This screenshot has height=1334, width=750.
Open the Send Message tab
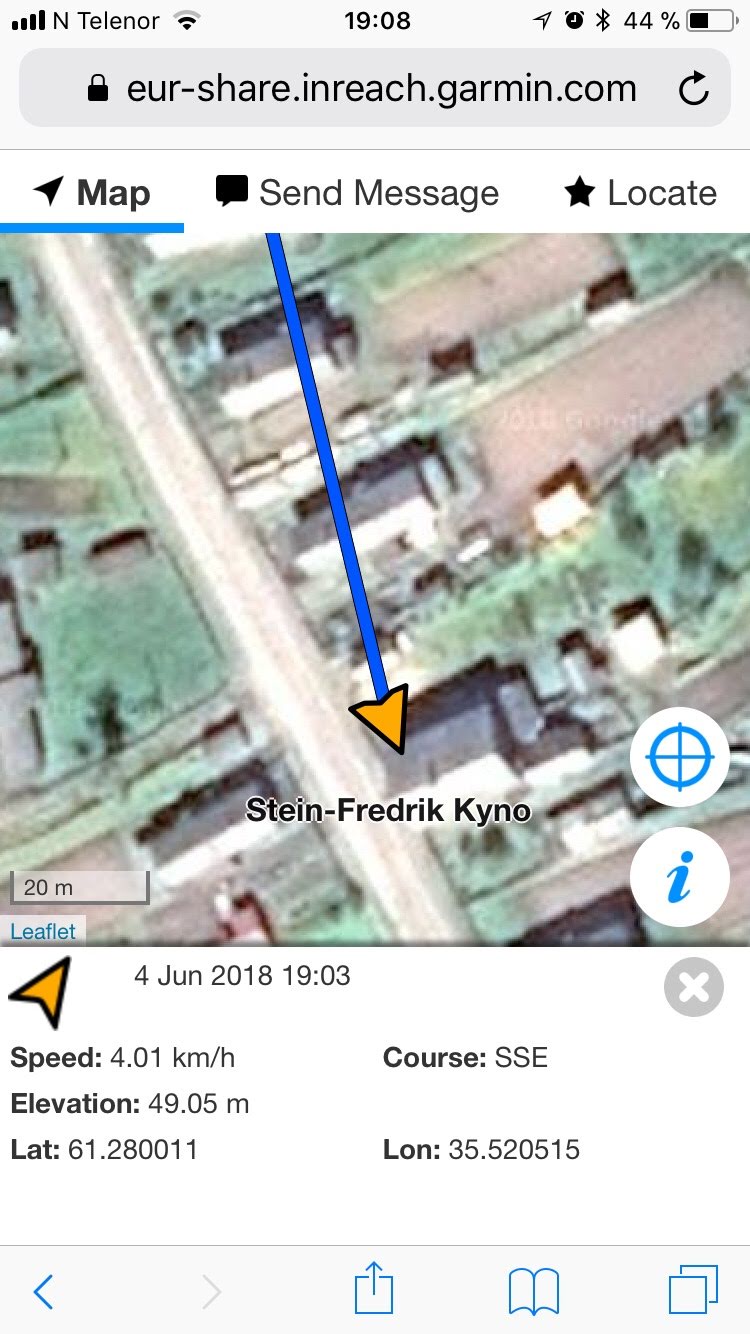point(357,193)
